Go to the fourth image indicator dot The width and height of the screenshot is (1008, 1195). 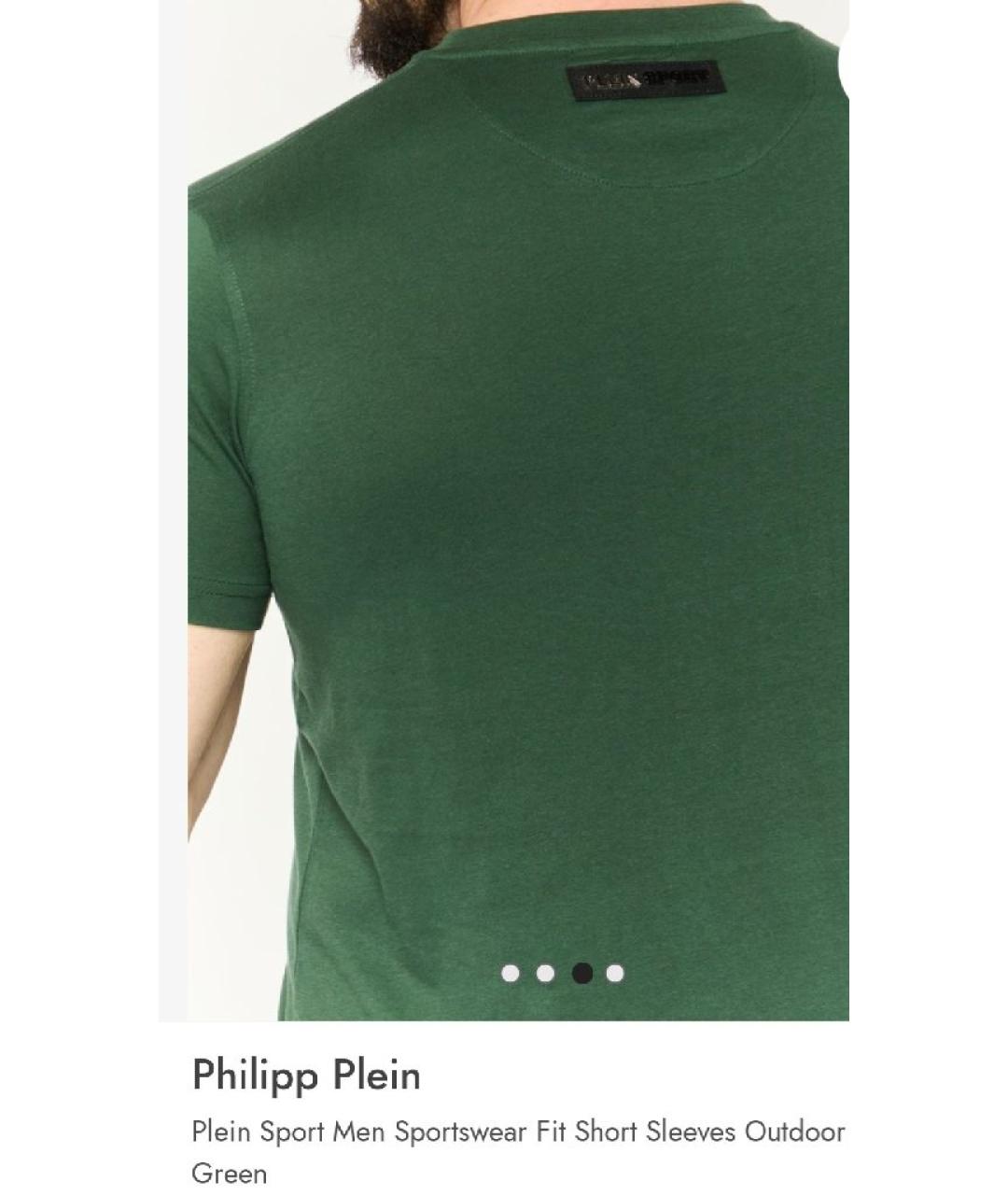tap(615, 974)
